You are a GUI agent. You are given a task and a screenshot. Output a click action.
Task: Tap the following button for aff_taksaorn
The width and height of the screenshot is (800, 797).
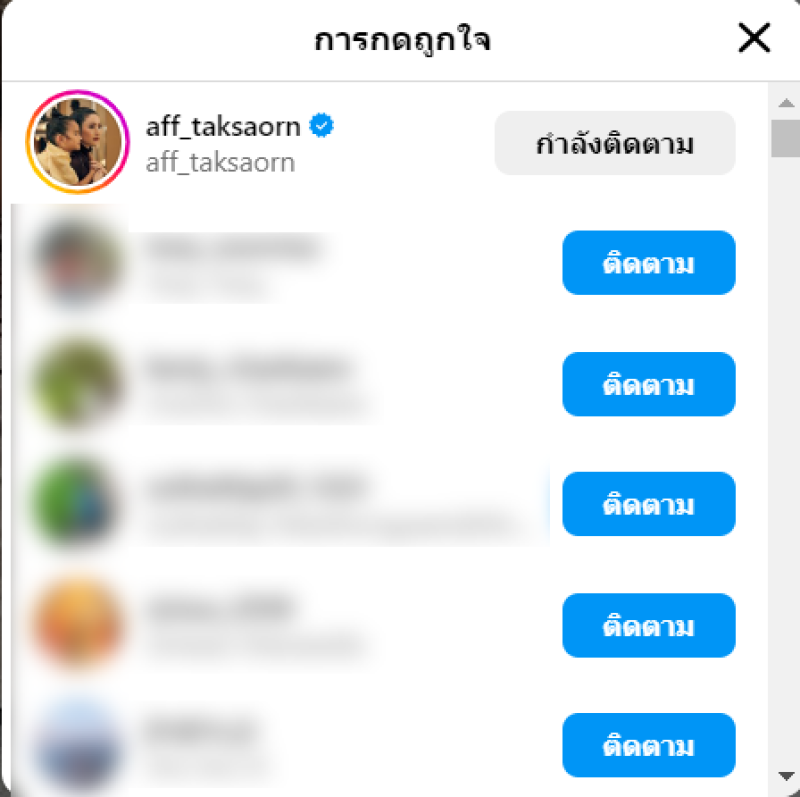615,143
